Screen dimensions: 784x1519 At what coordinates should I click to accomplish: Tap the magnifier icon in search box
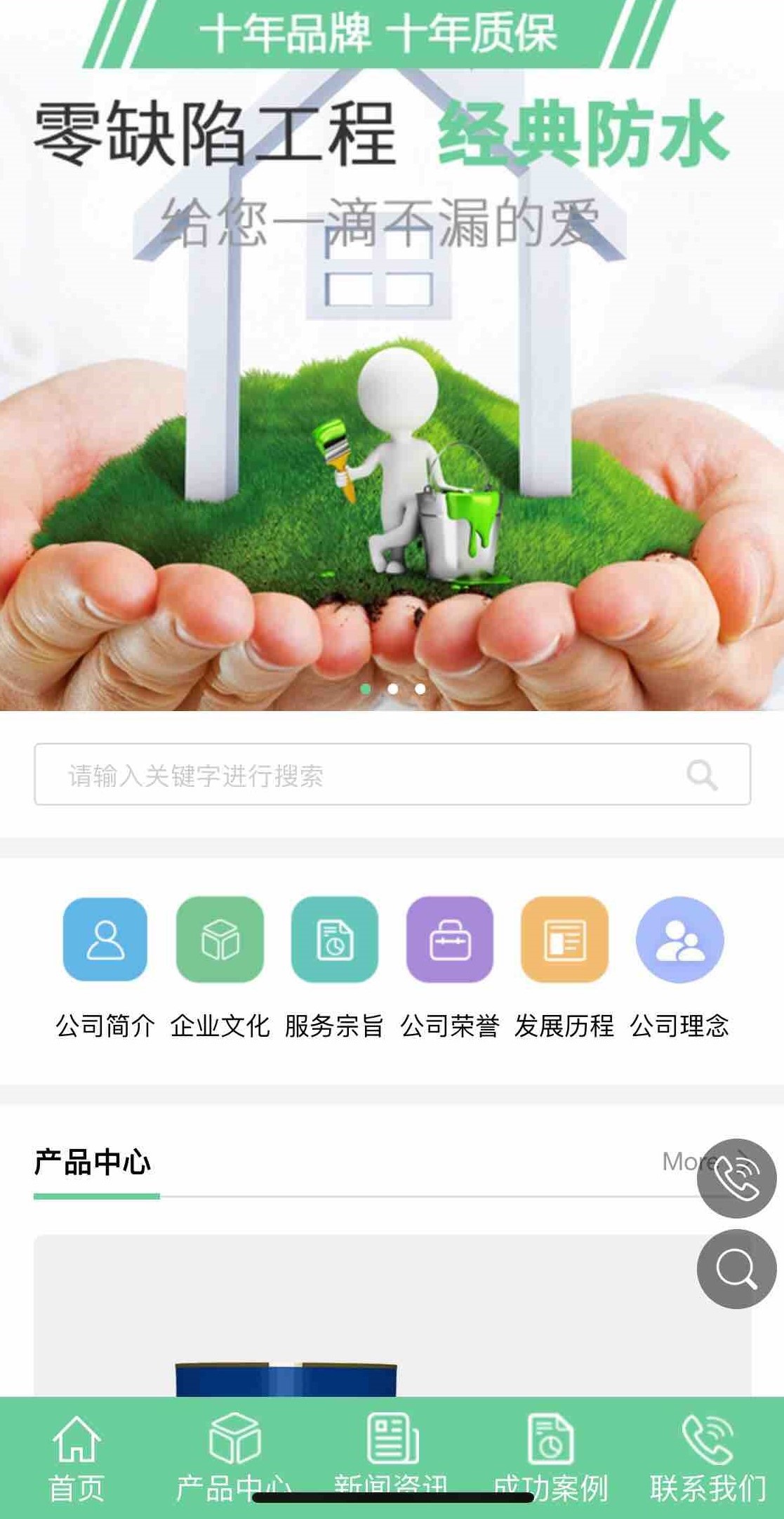pos(702,775)
